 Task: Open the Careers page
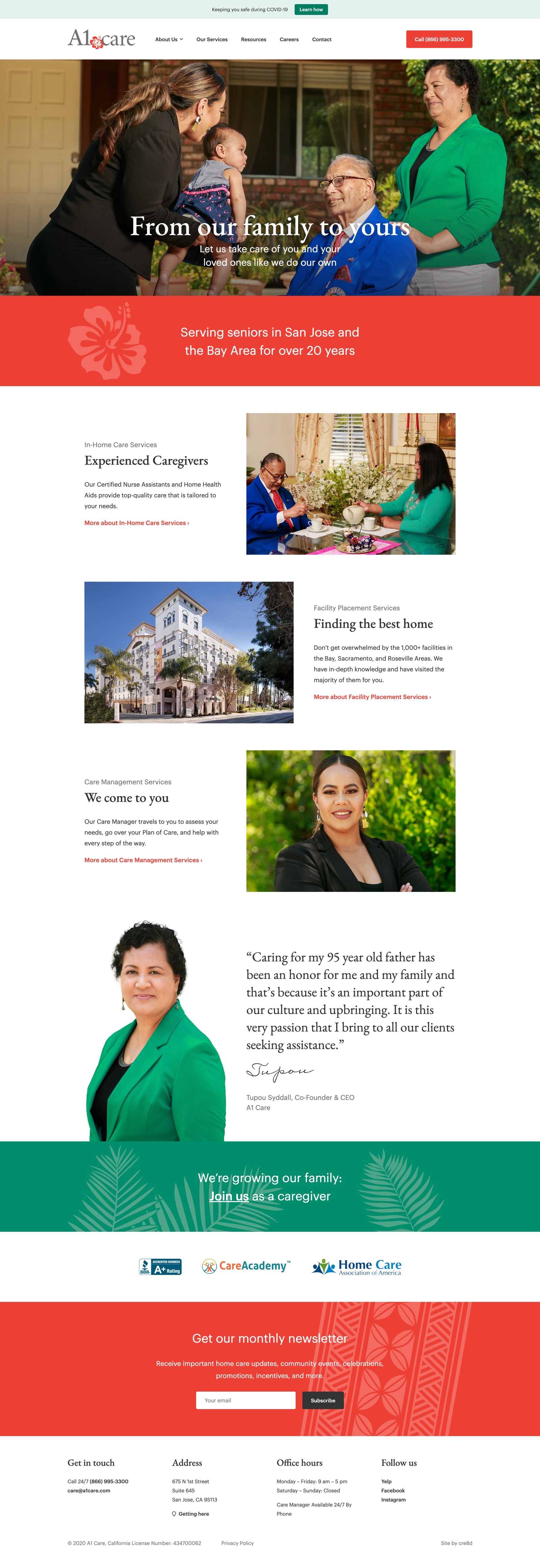coord(289,39)
